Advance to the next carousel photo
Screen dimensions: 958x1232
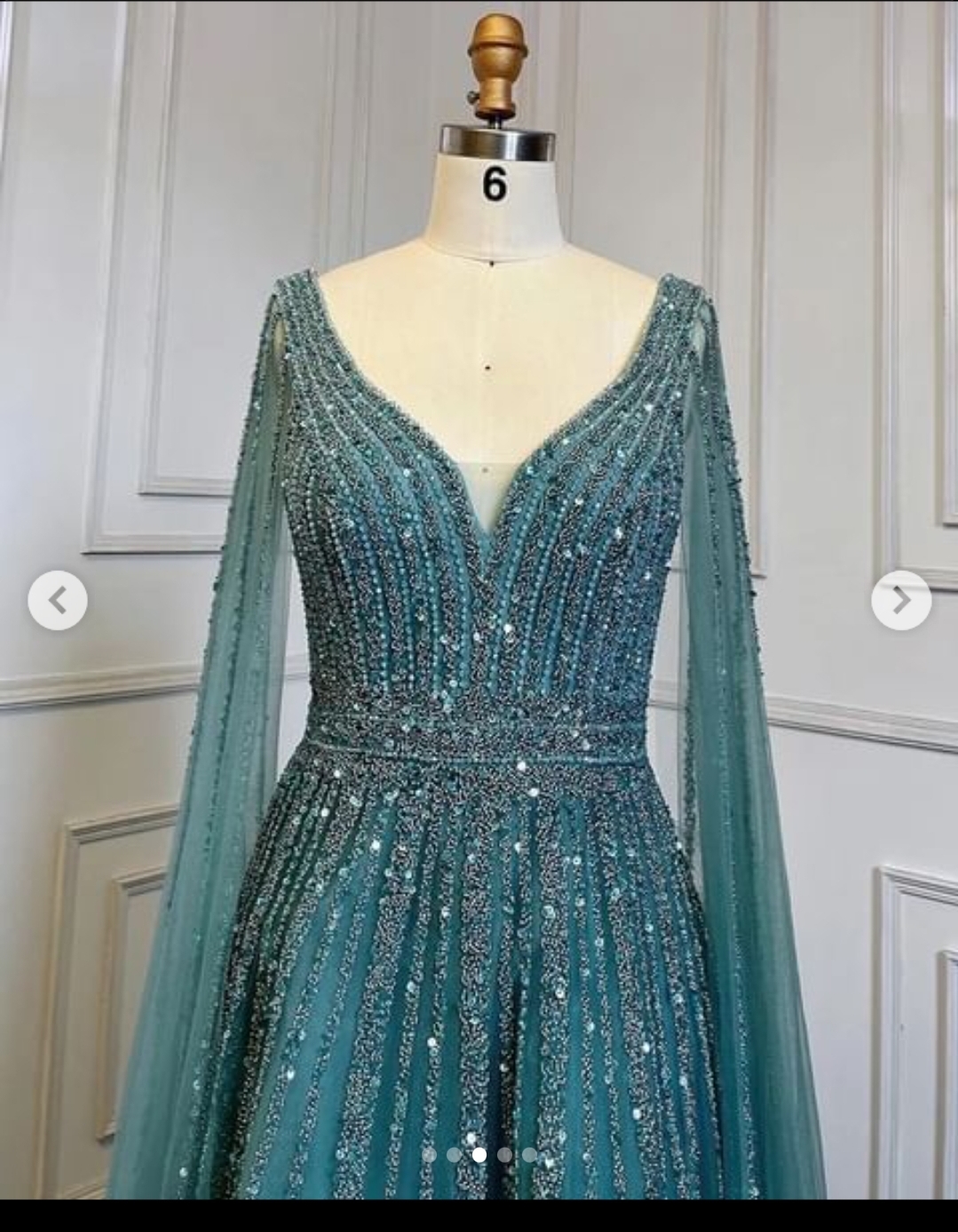(900, 601)
